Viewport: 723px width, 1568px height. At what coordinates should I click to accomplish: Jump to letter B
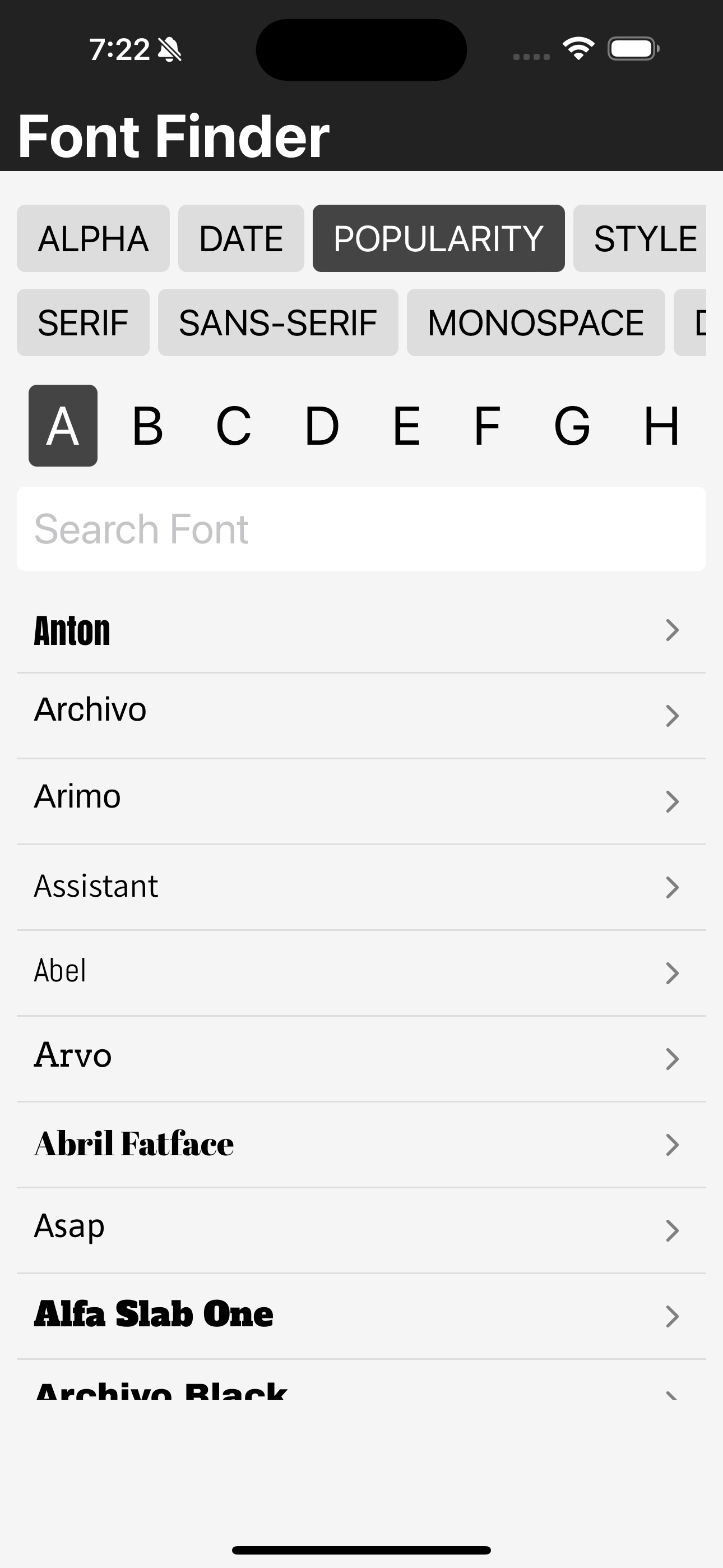click(x=148, y=426)
